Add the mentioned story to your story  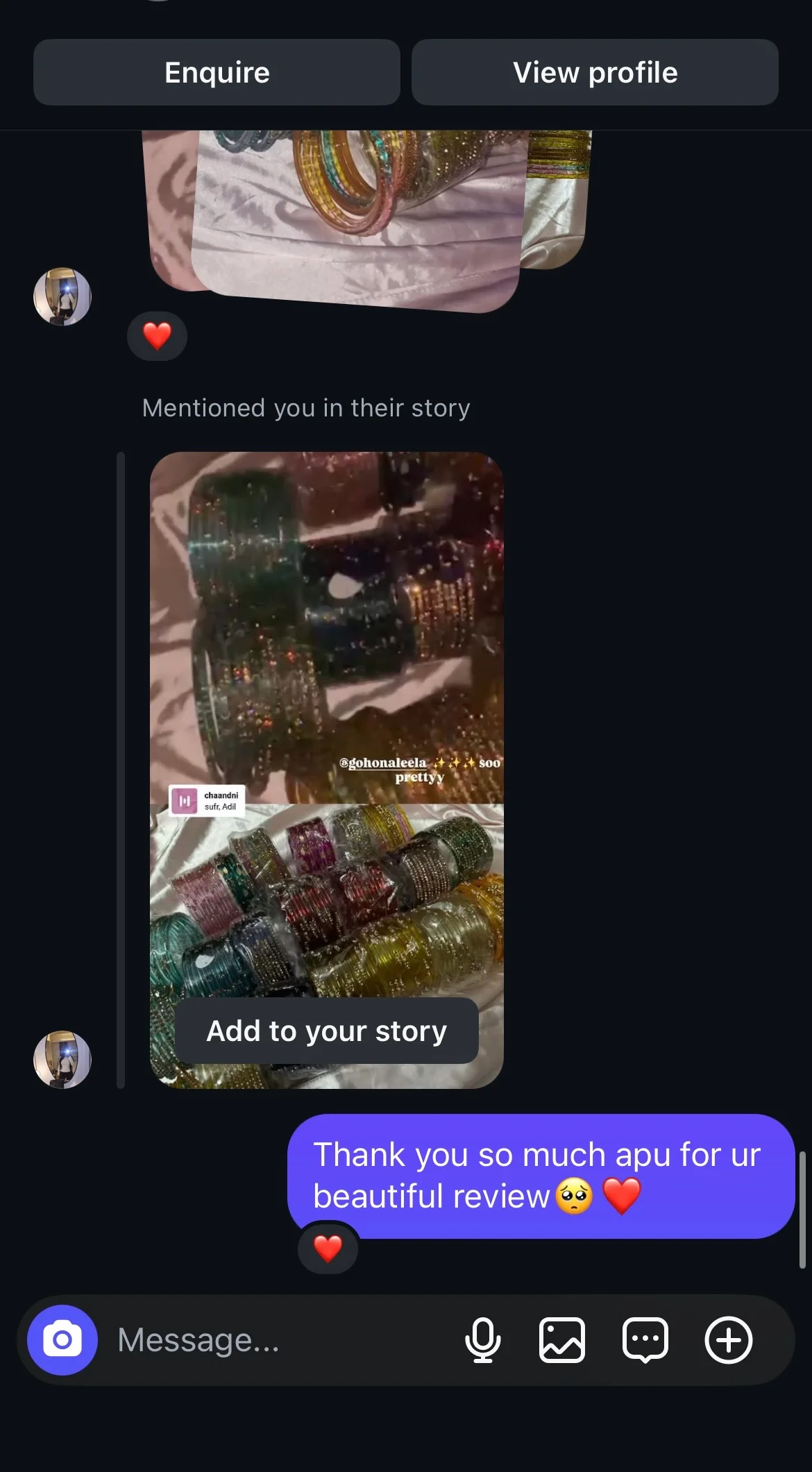[x=326, y=1031]
